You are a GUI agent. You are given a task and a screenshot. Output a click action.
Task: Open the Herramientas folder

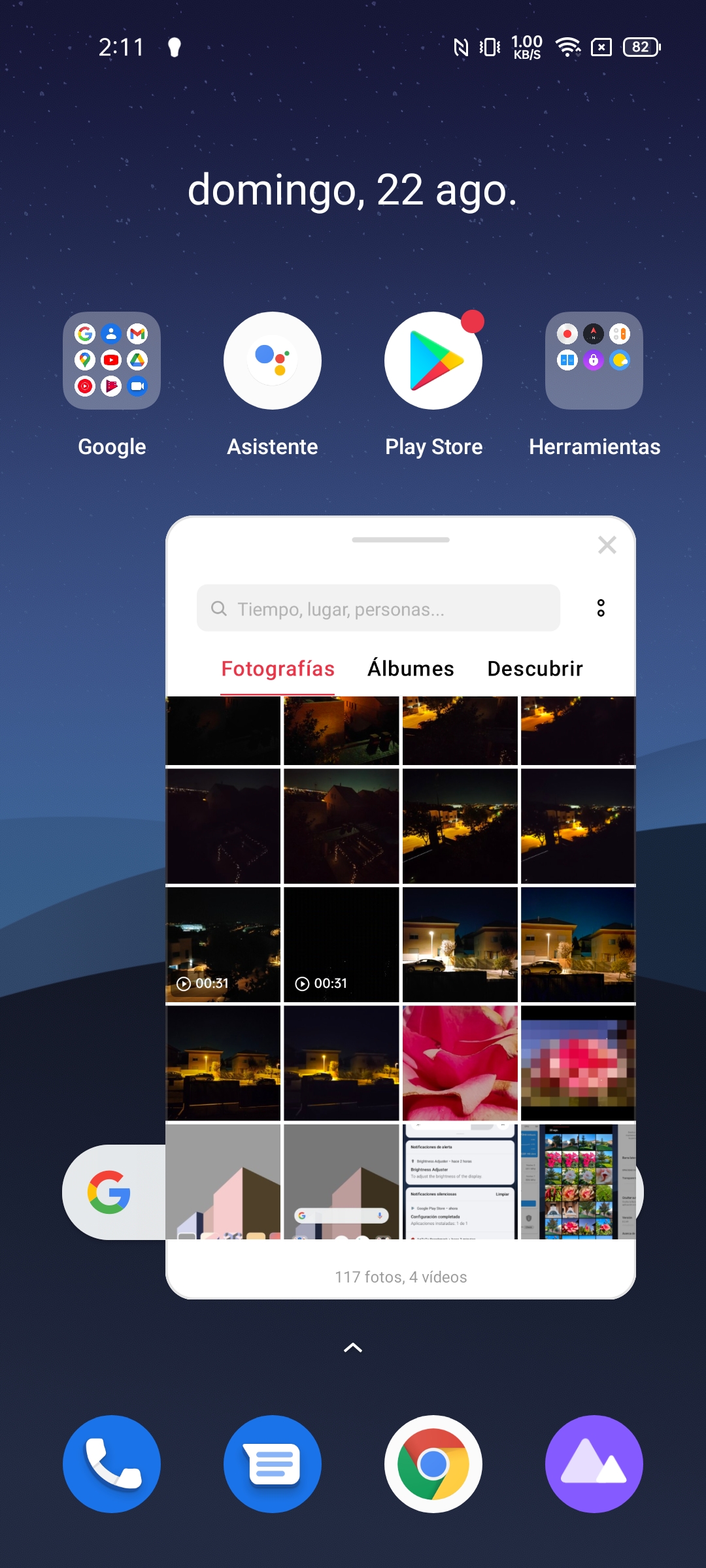594,361
